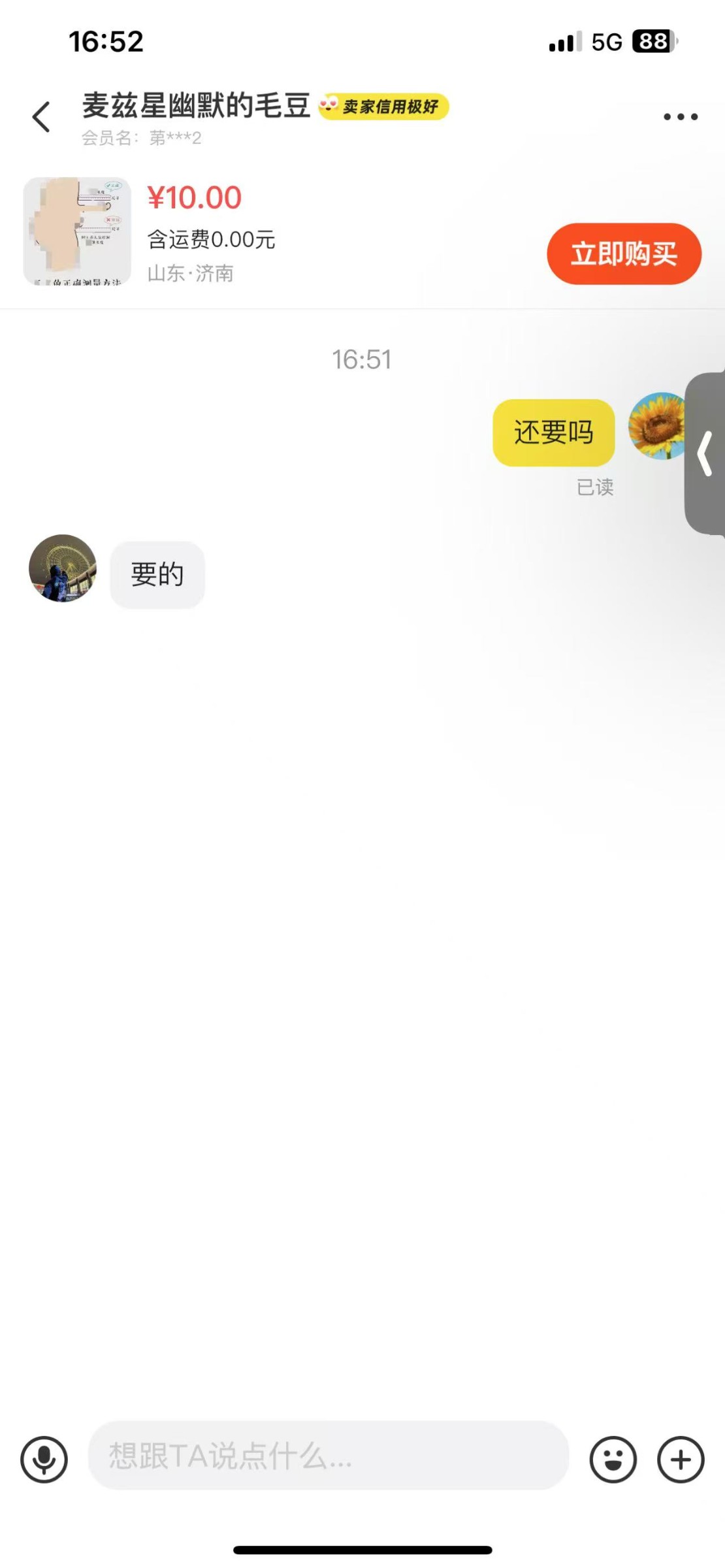Open 麦兹星幽默的毛豆 seller profile from title
Screen dimensions: 725x1568
point(196,106)
